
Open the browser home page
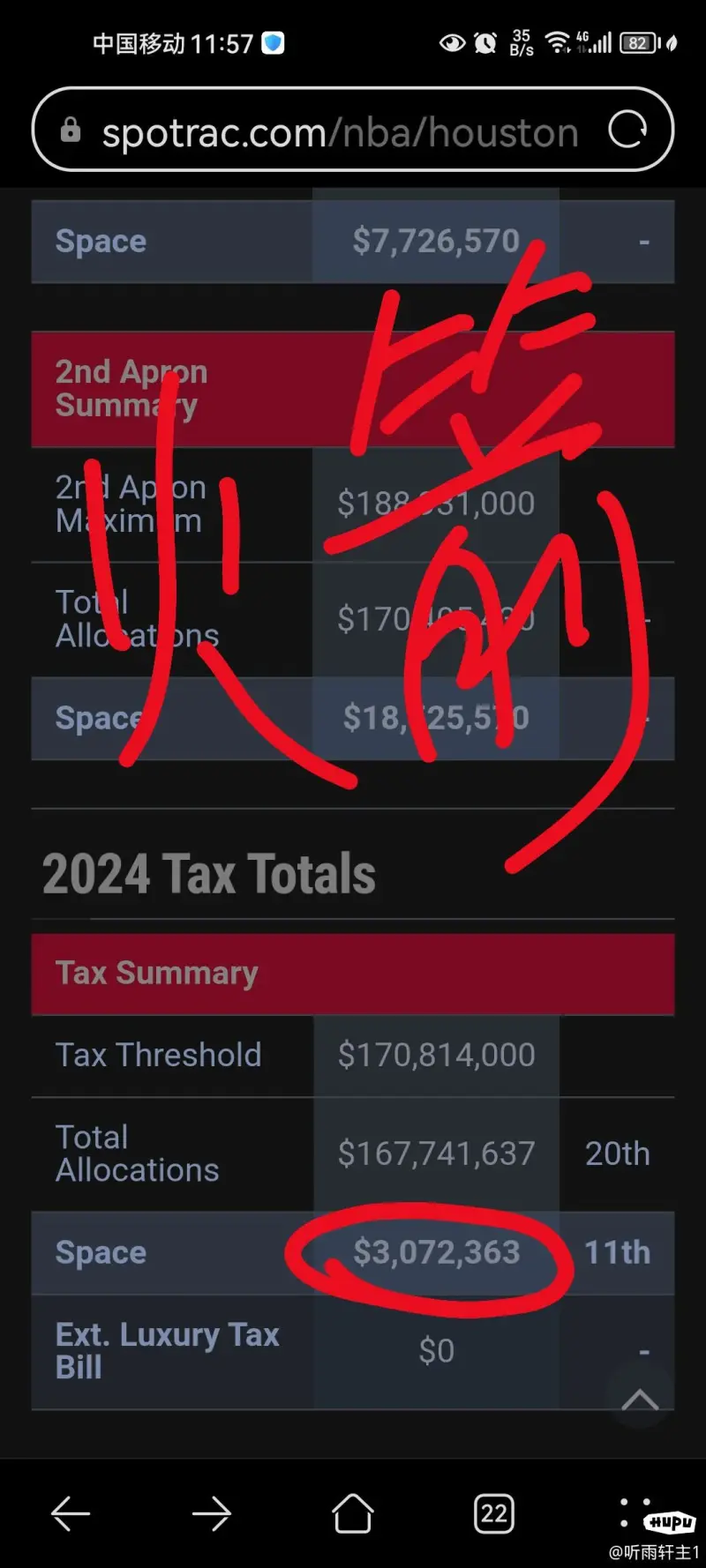[353, 1513]
